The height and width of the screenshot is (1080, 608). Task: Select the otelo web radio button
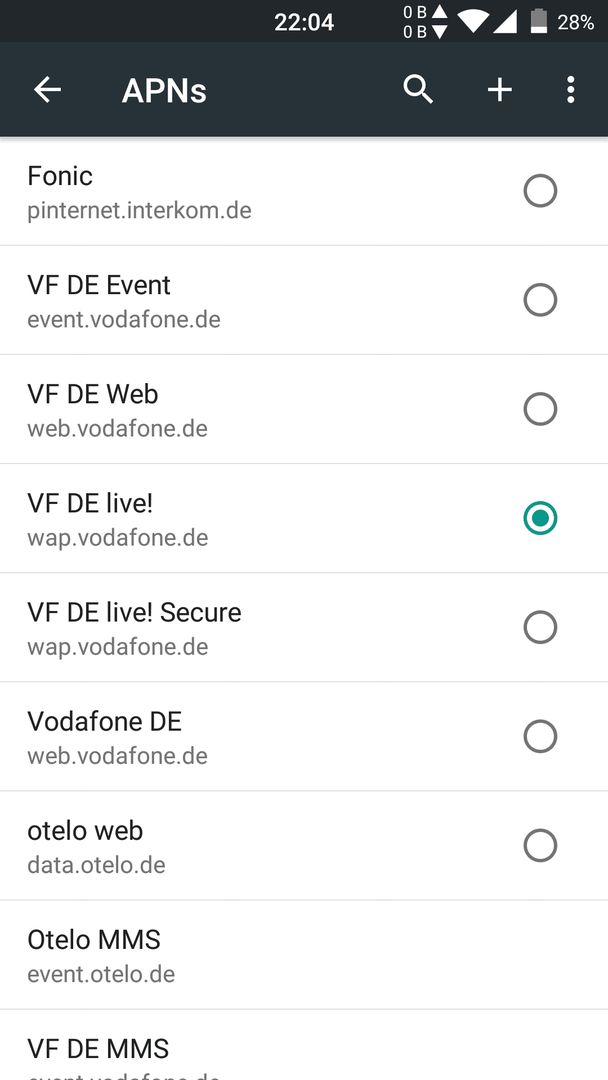click(540, 845)
